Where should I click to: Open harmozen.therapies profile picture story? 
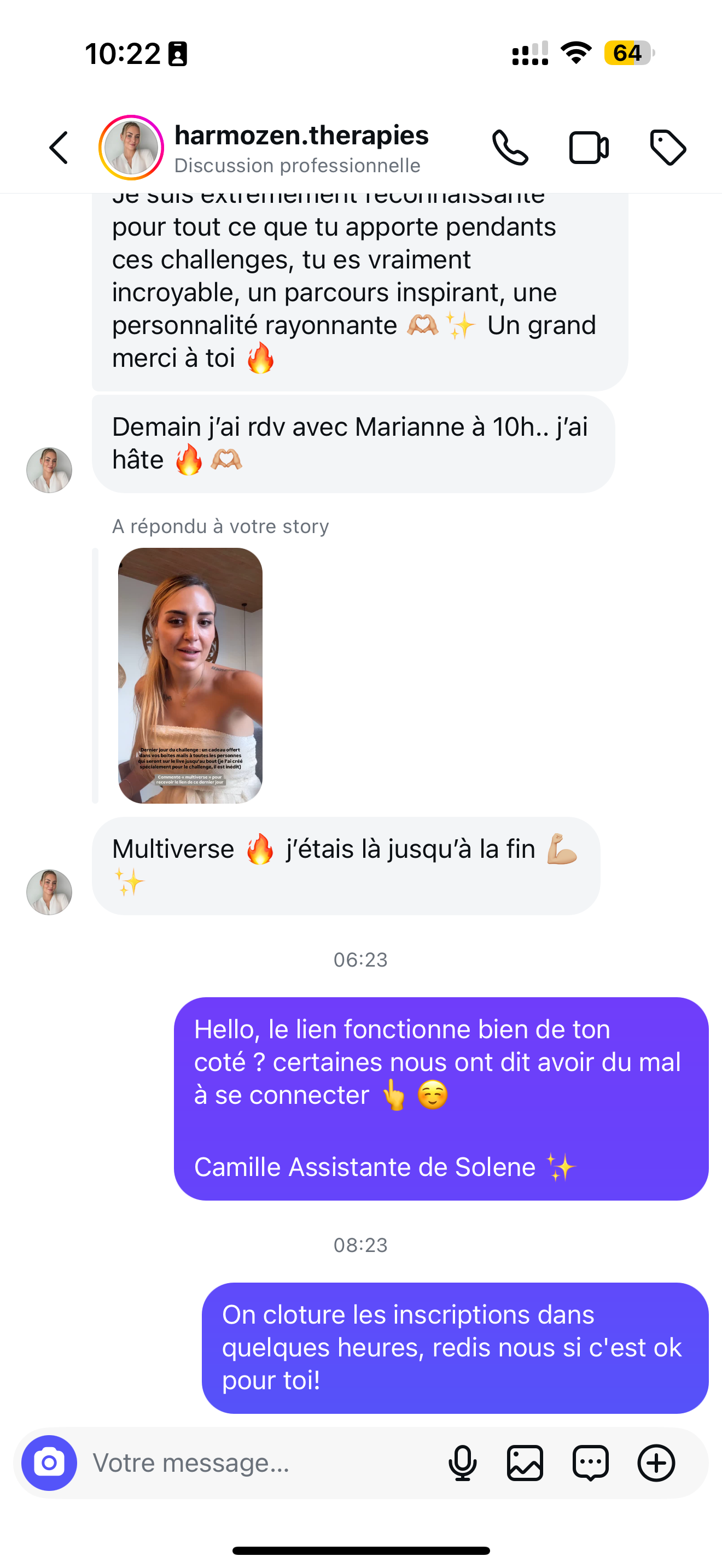[x=131, y=148]
